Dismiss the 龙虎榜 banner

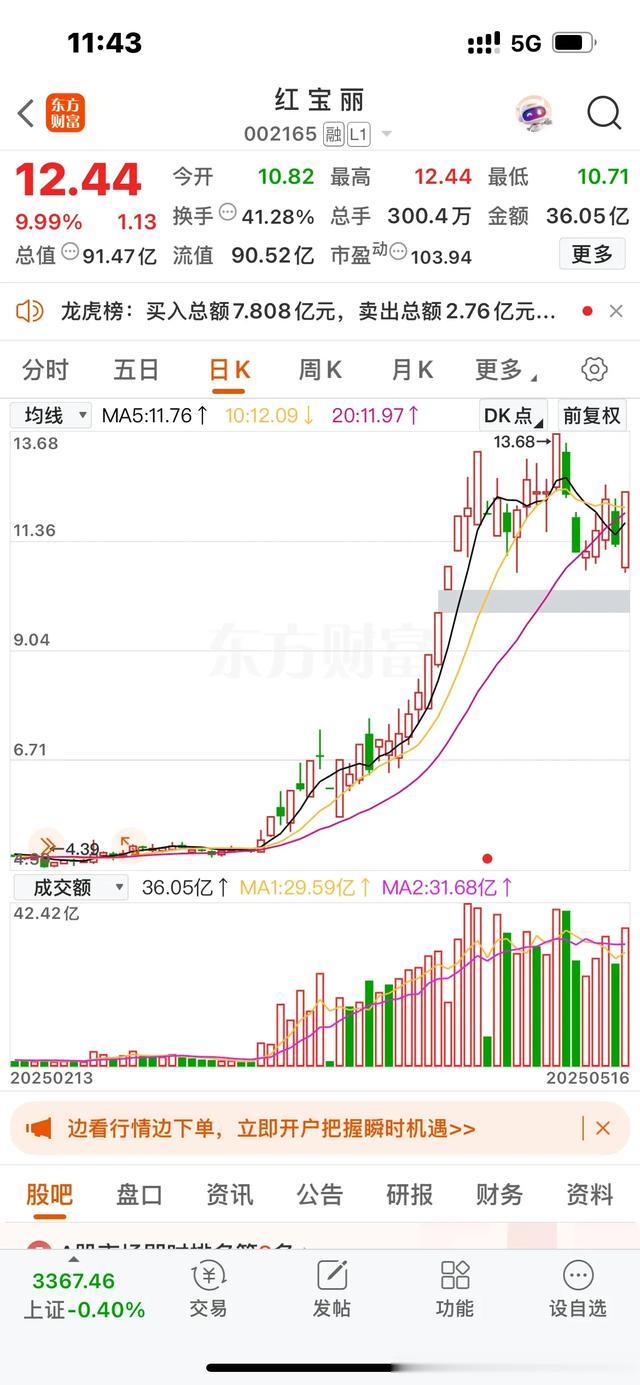pyautogui.click(x=616, y=312)
